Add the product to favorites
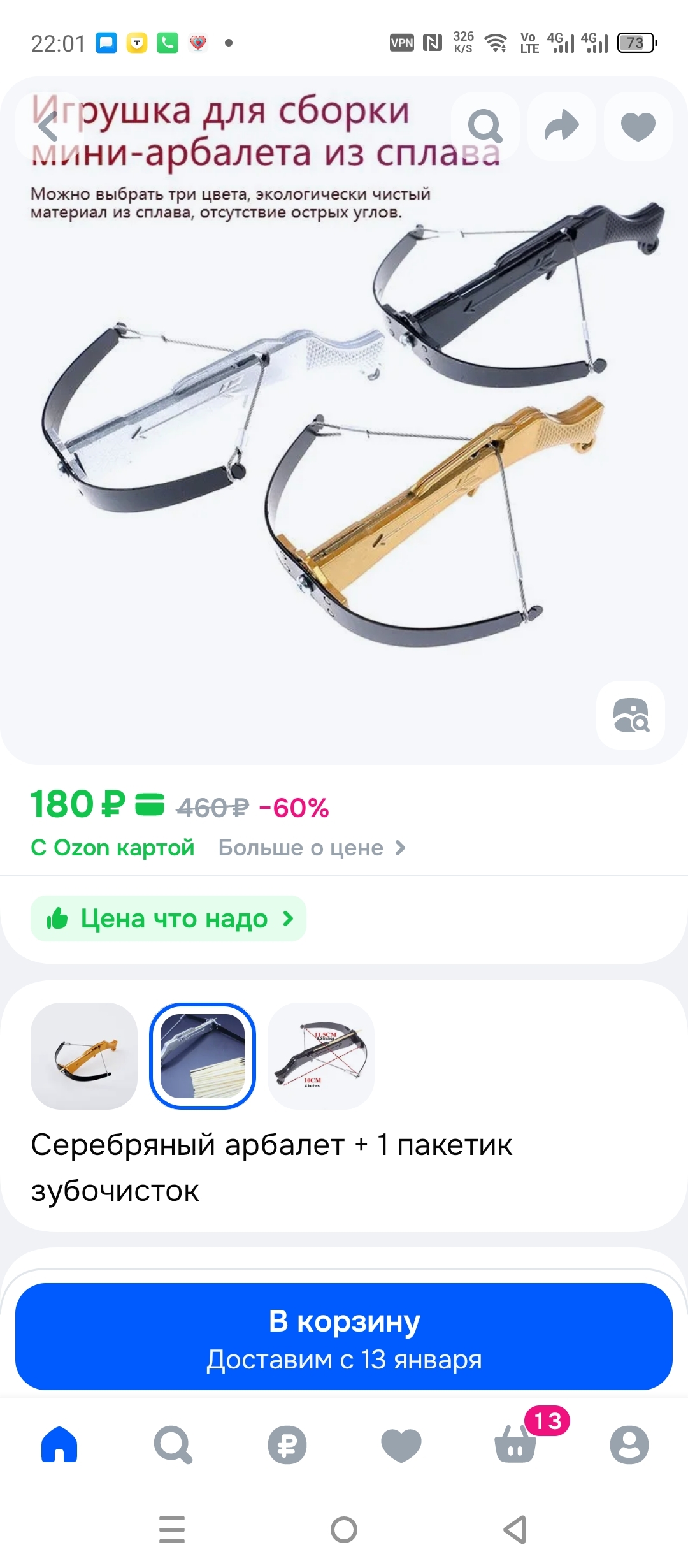The image size is (688, 1568). click(x=638, y=126)
